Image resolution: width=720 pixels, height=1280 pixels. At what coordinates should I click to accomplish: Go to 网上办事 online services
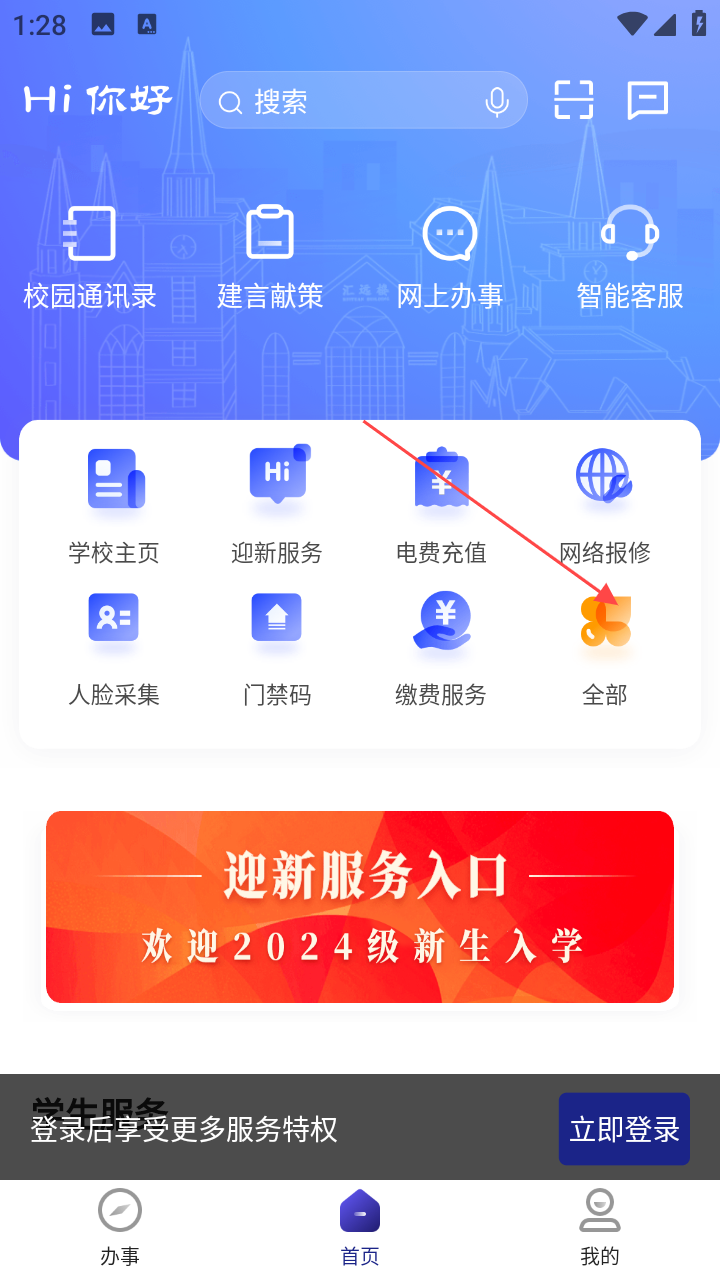click(450, 257)
